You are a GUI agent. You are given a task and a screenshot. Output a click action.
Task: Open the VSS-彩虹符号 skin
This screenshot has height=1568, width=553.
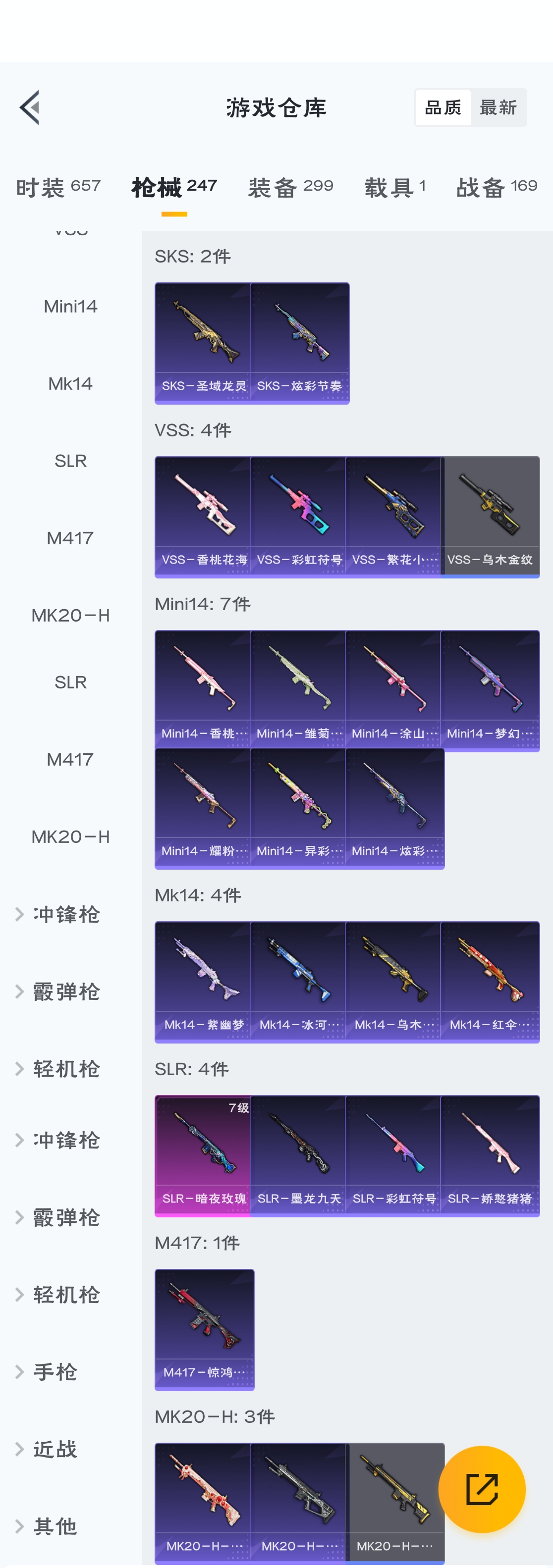point(298,516)
